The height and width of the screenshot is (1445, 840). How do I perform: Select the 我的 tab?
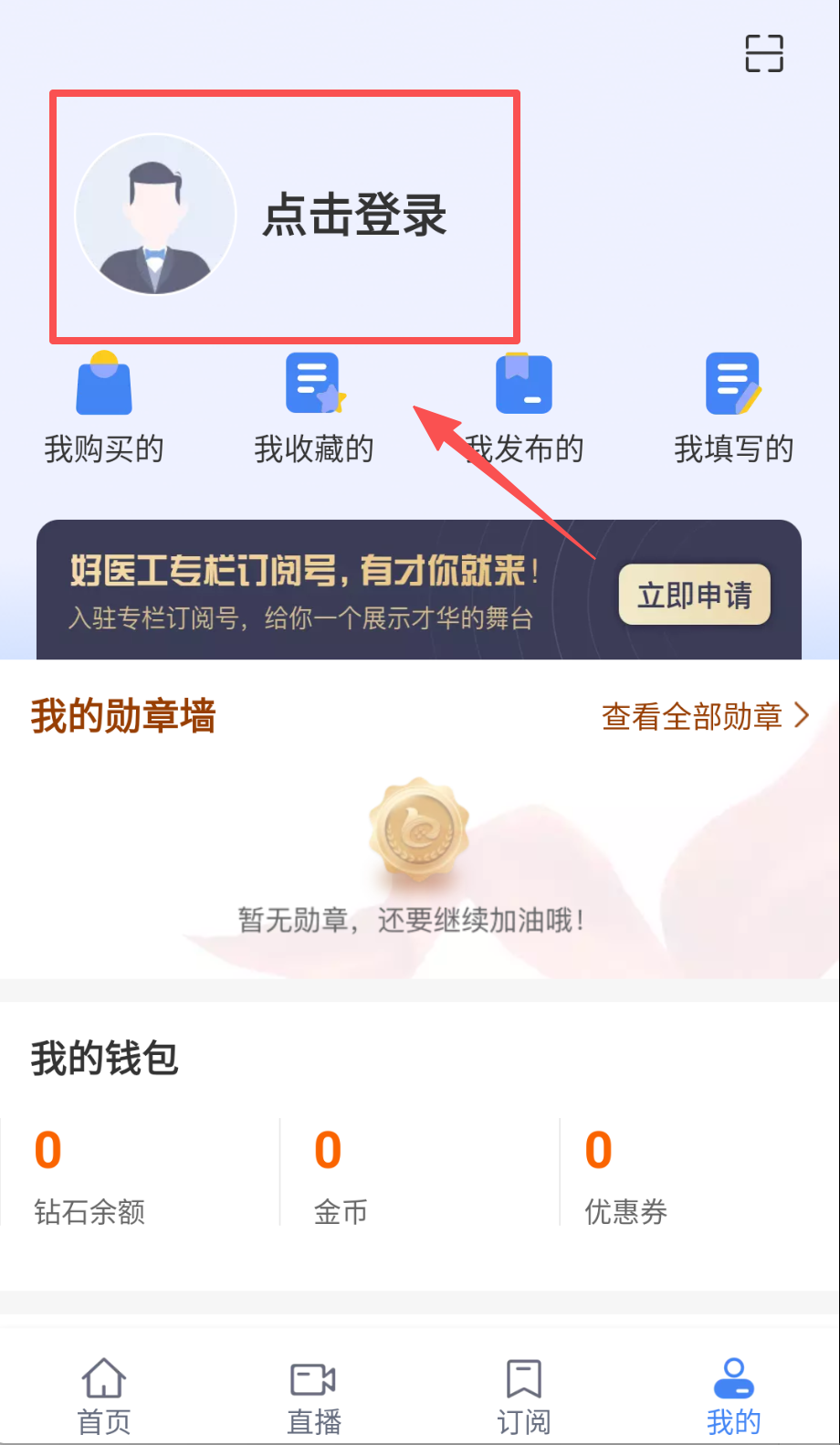click(x=733, y=1396)
